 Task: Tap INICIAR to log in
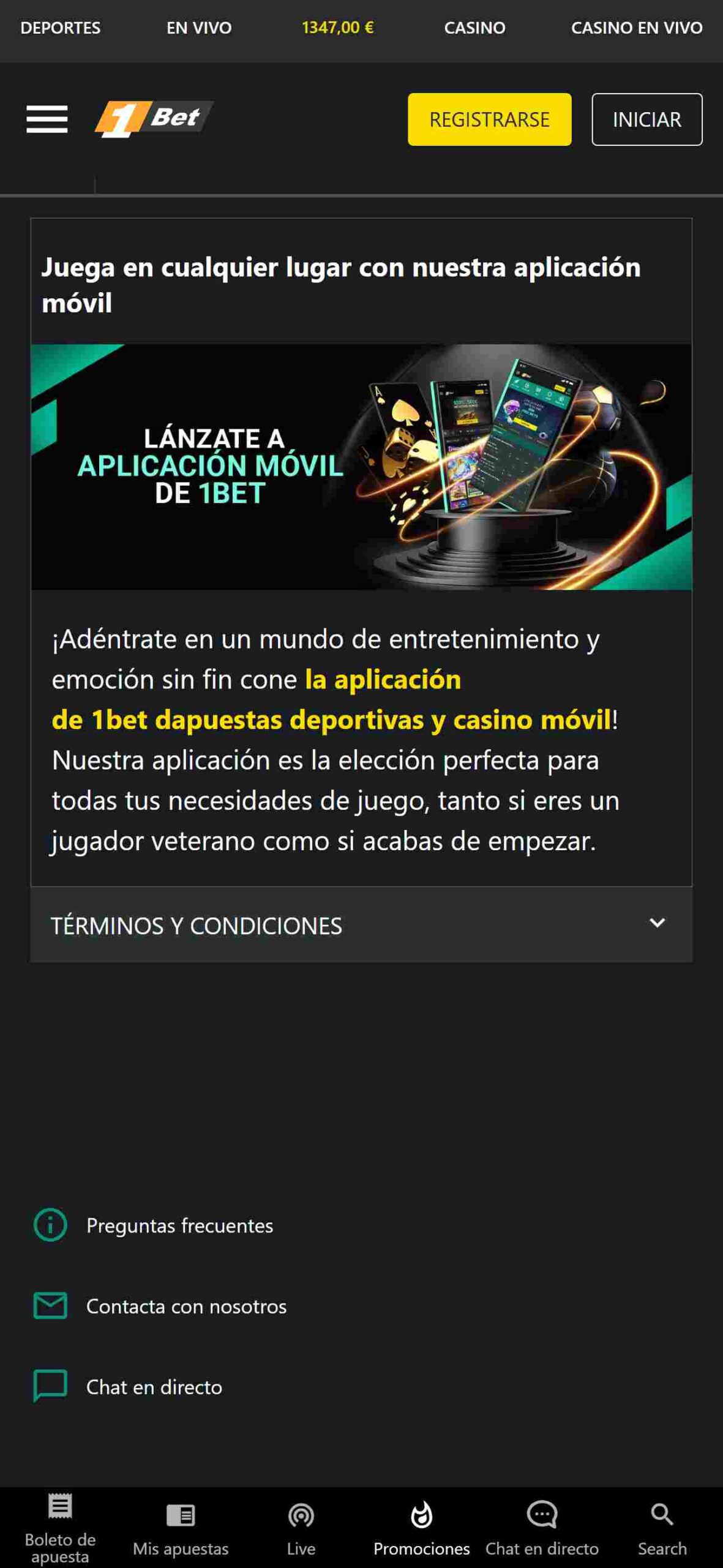pos(646,119)
